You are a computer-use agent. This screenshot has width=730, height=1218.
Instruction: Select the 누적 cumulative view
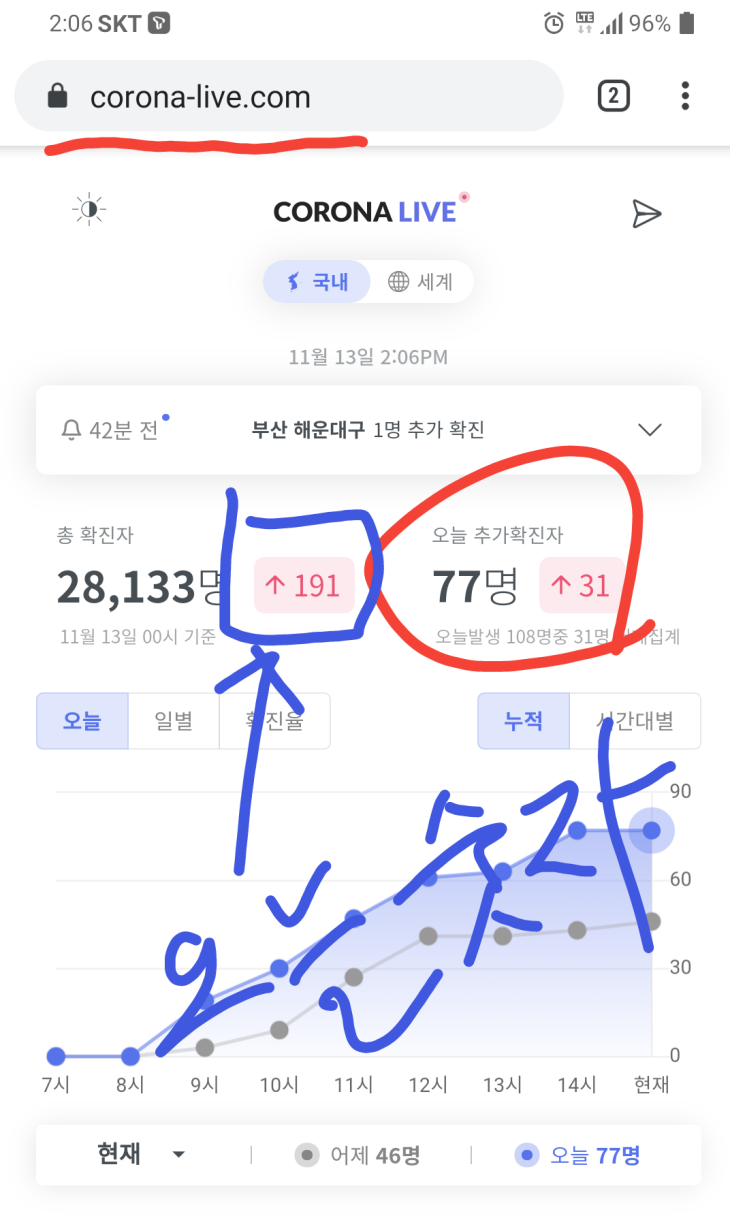tap(523, 721)
